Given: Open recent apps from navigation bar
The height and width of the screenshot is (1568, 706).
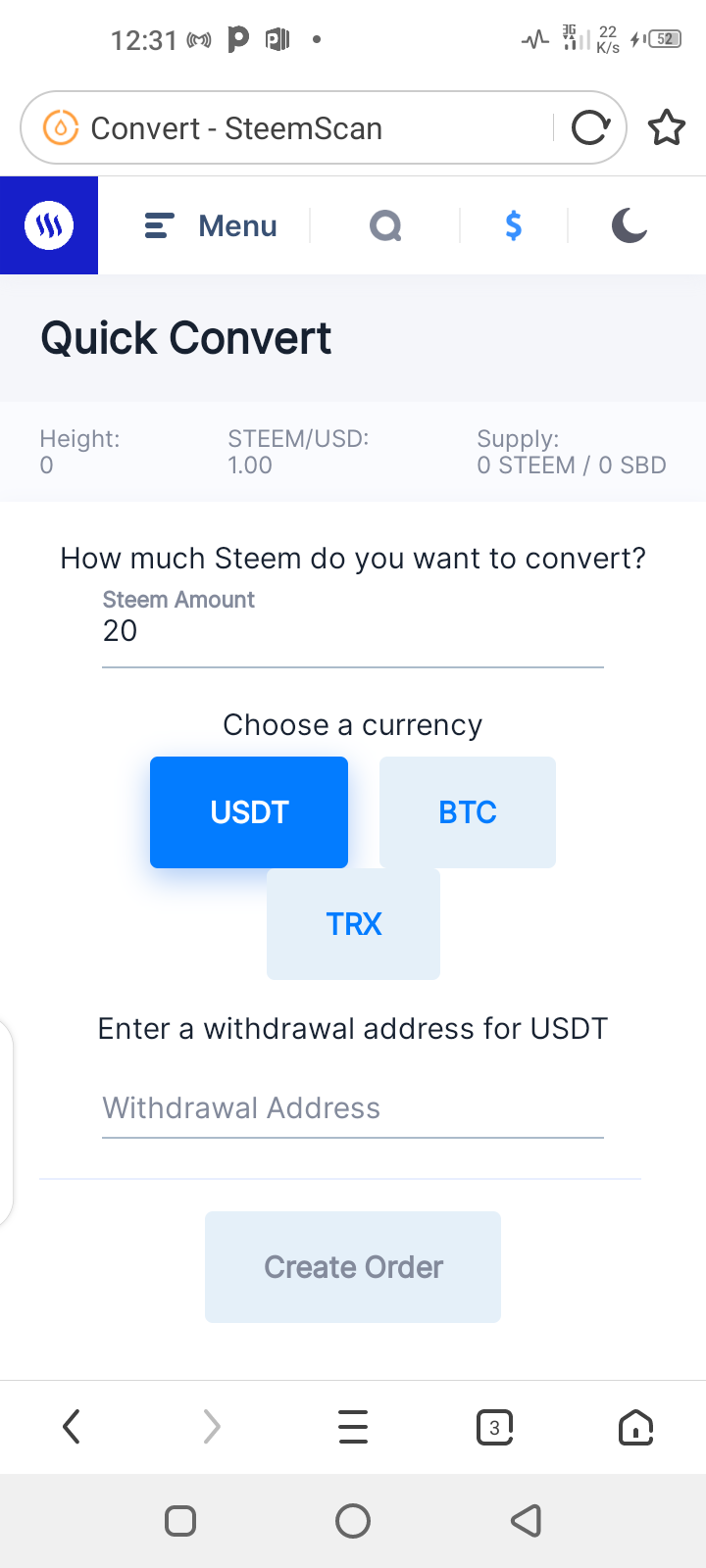Looking at the screenshot, I should 180,1521.
